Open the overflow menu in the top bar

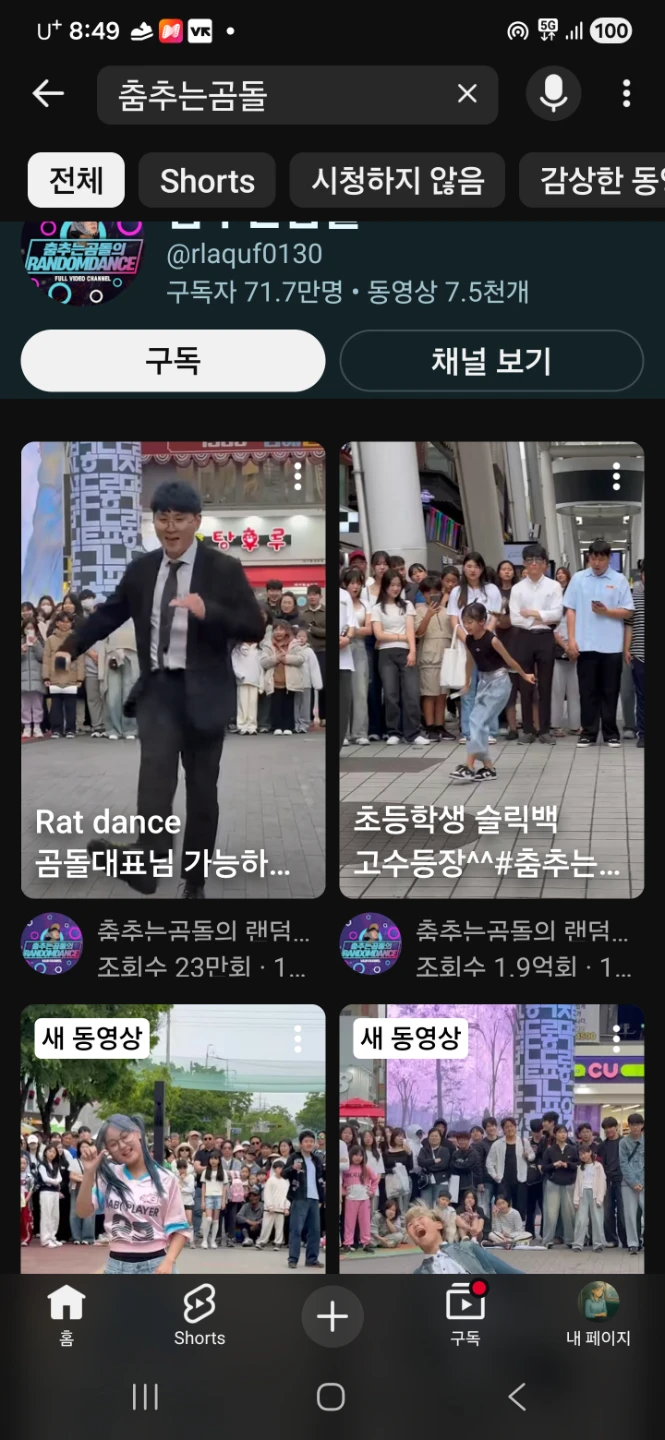point(626,94)
